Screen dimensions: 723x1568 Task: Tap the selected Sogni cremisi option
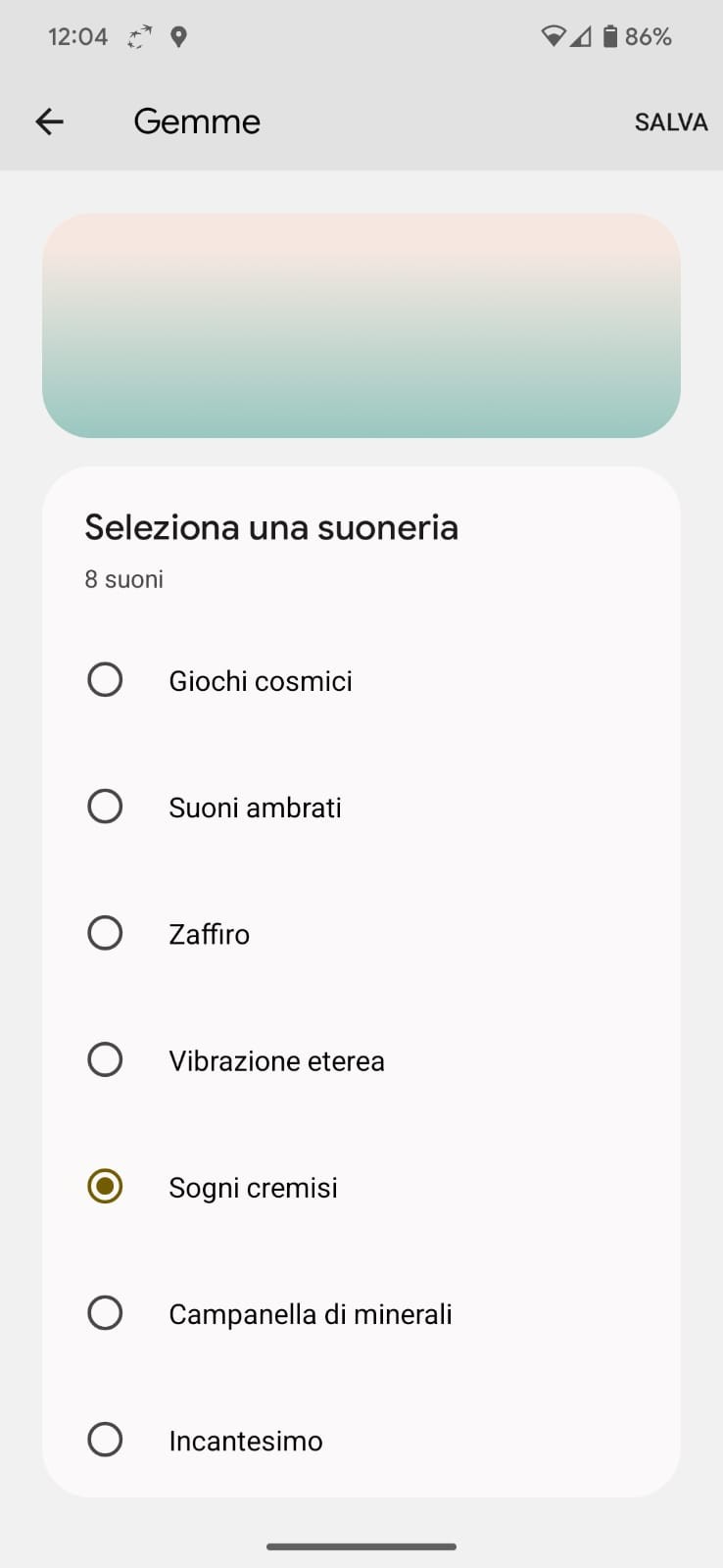point(361,1186)
